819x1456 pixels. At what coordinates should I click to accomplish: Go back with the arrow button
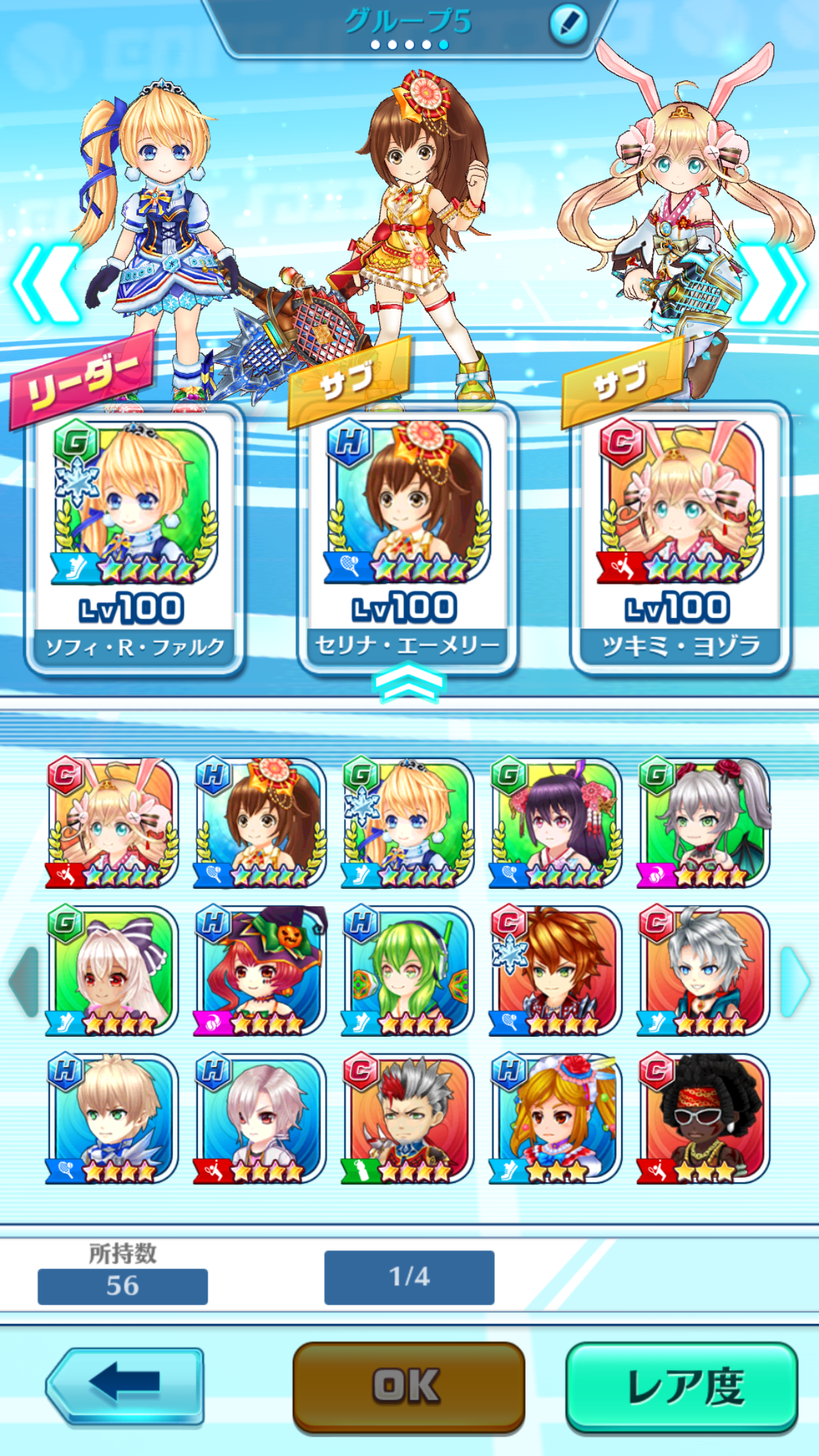[125, 1385]
